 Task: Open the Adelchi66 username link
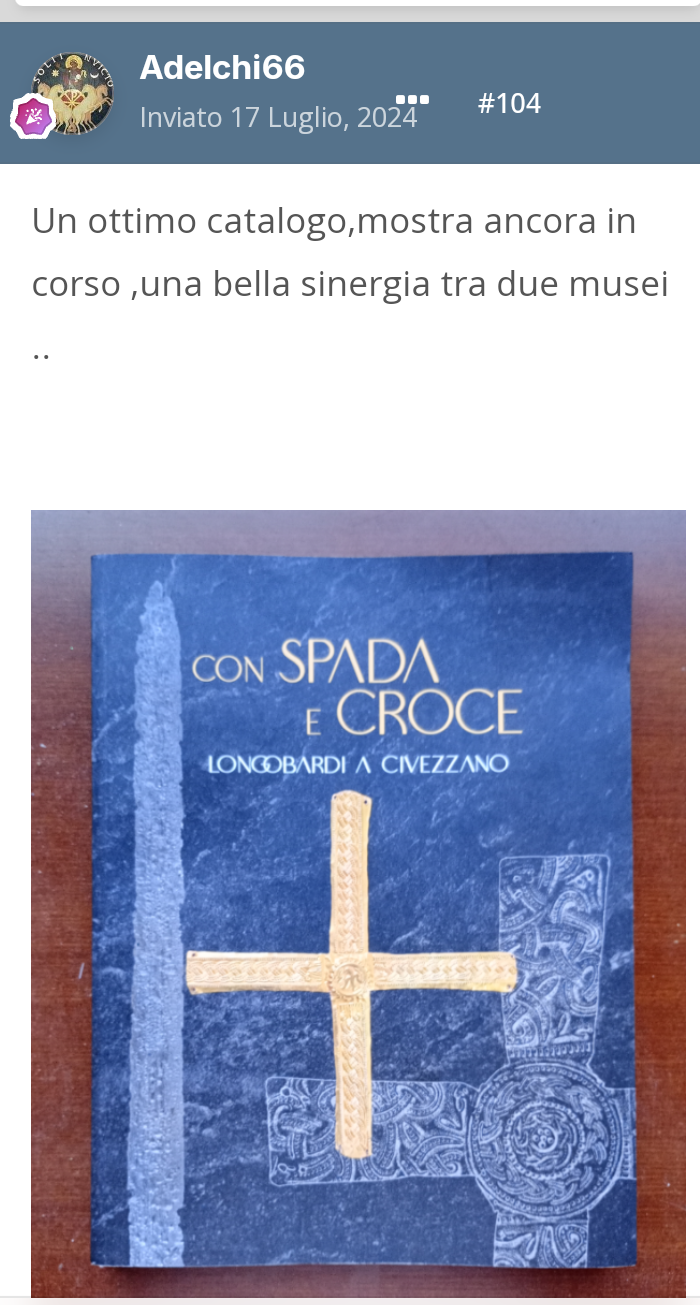pos(222,67)
